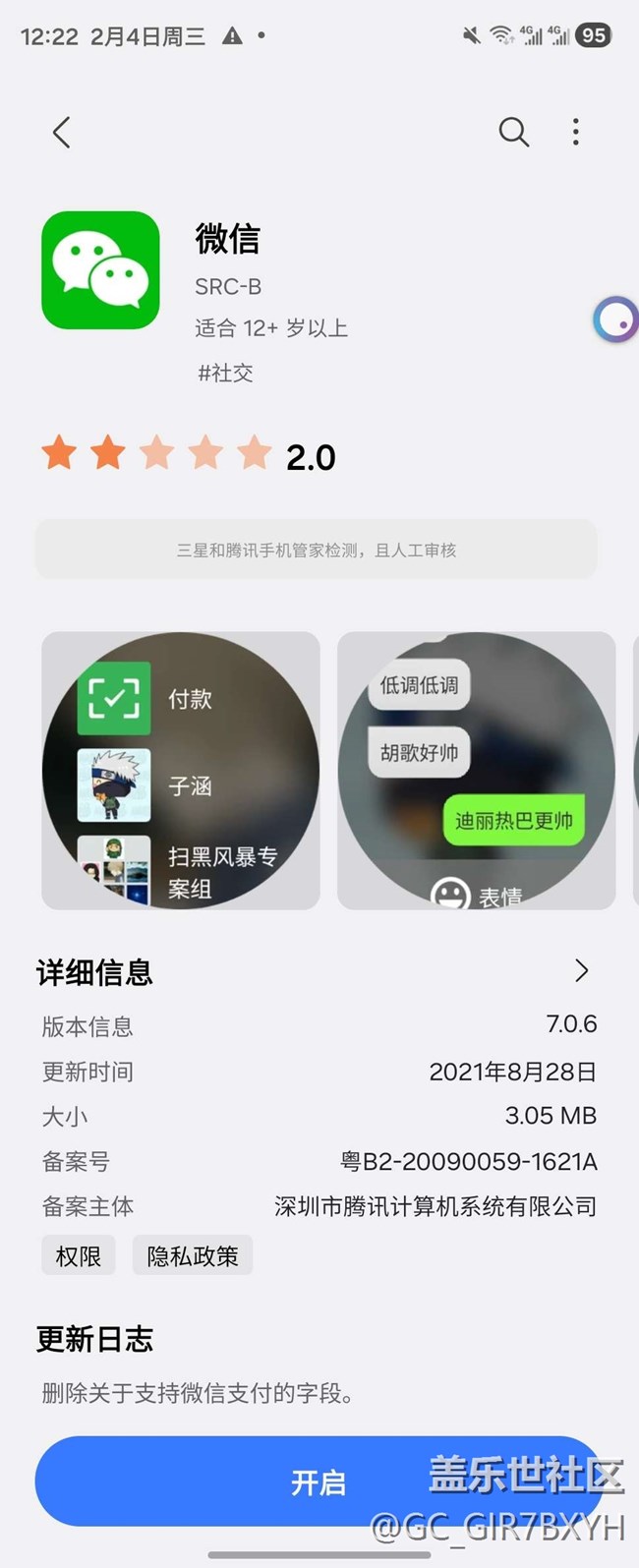This screenshot has height=1568, width=639.
Task: Open the ratings row showing 2.0
Action: [189, 455]
